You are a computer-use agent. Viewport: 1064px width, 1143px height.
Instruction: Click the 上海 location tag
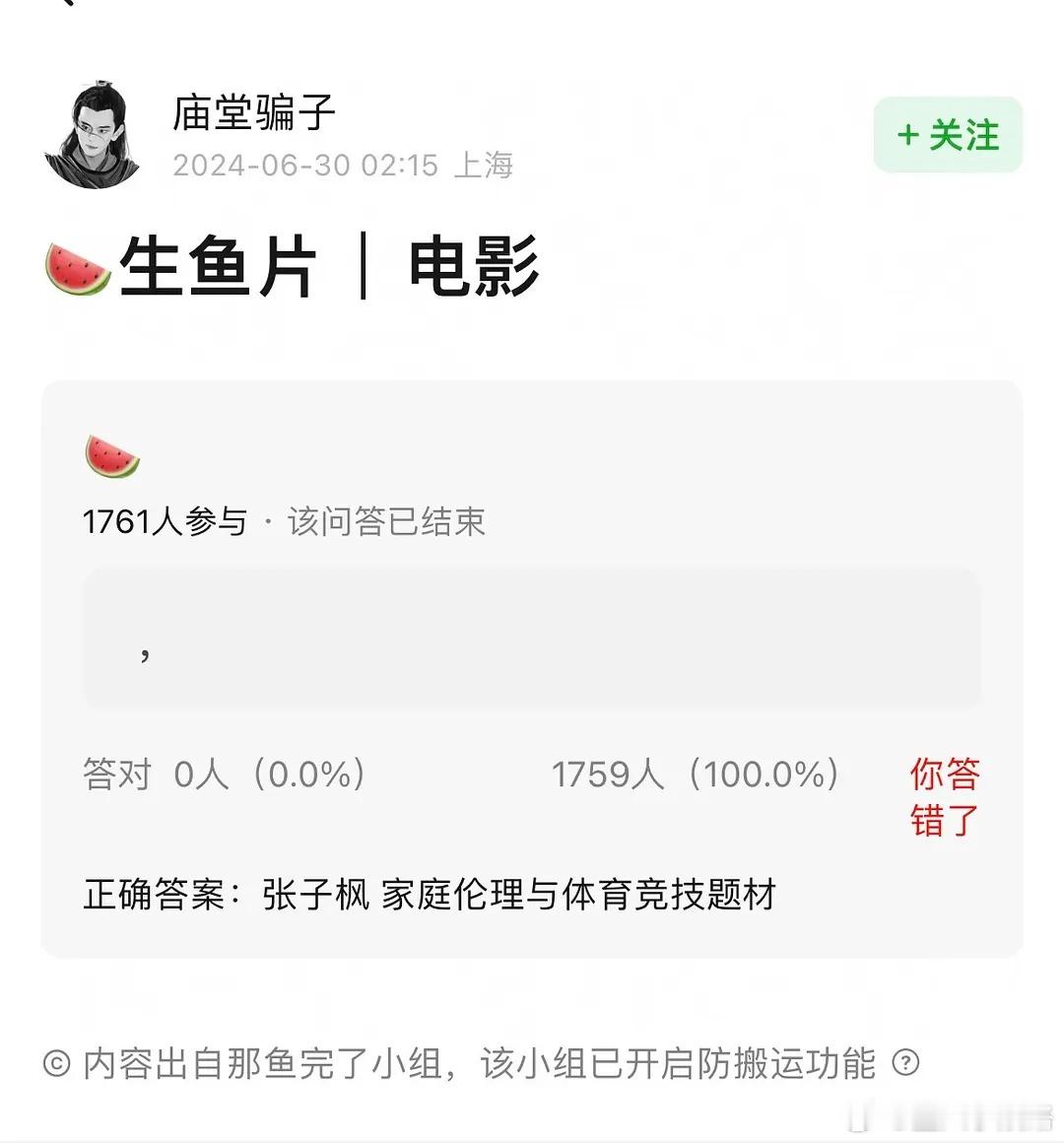pos(482,166)
